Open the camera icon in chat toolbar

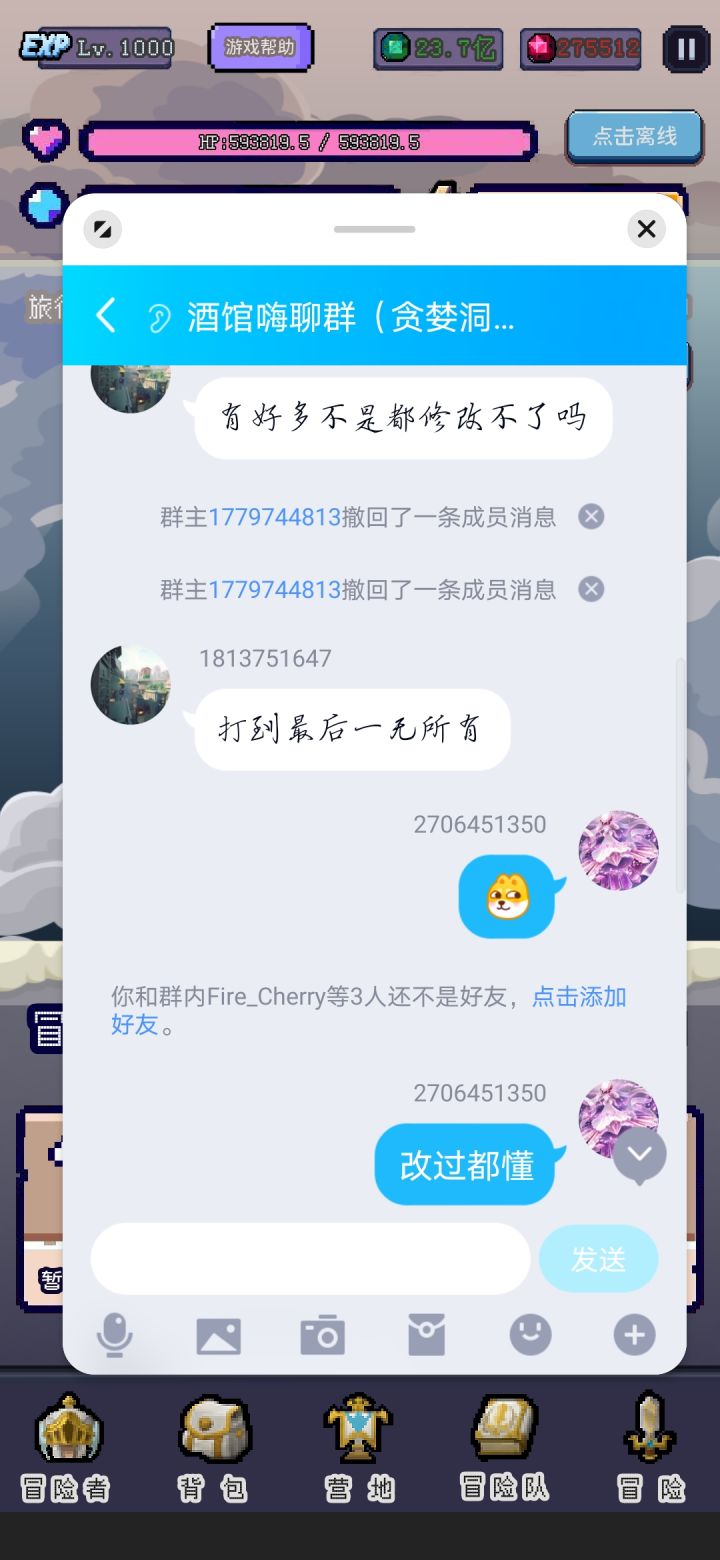click(x=322, y=1335)
